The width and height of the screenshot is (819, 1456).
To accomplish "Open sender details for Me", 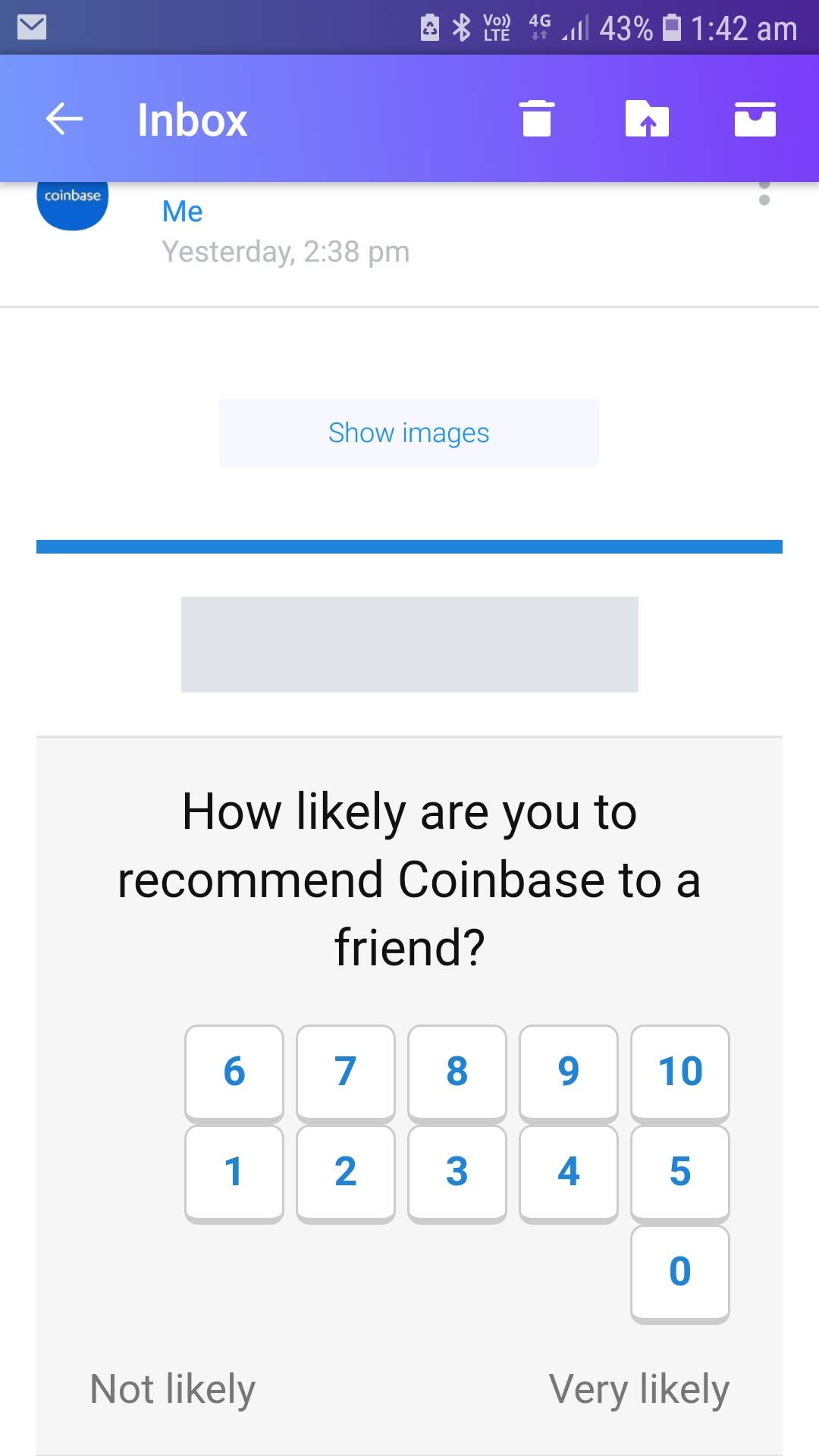I will (x=183, y=212).
